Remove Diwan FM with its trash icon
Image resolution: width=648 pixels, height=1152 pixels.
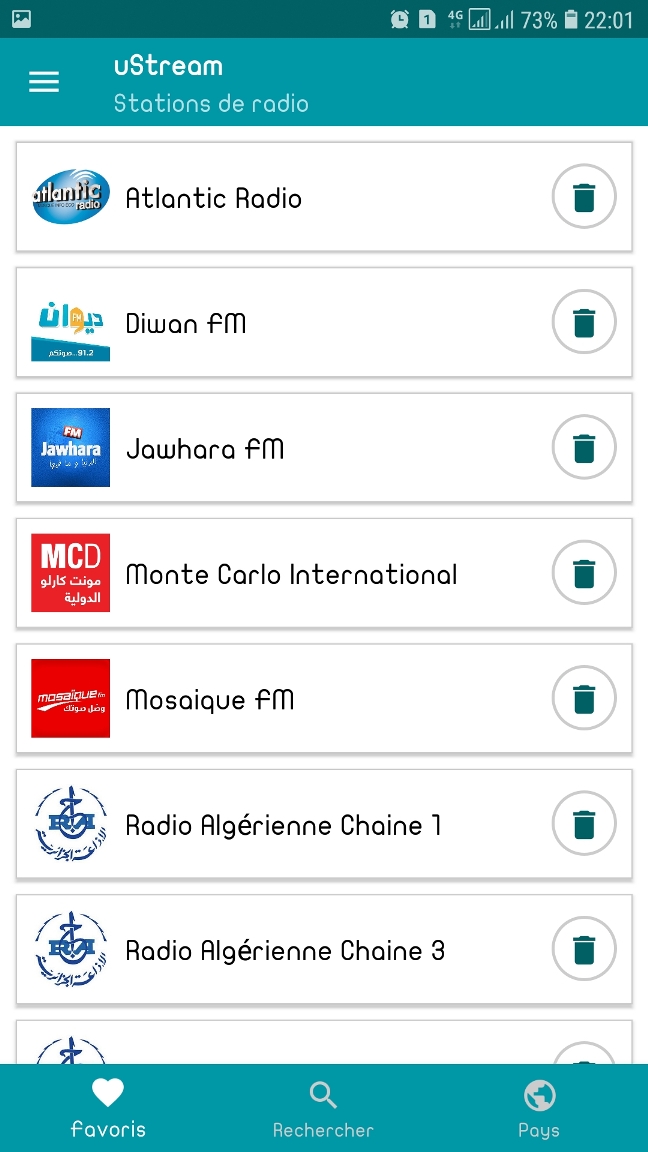[584, 322]
